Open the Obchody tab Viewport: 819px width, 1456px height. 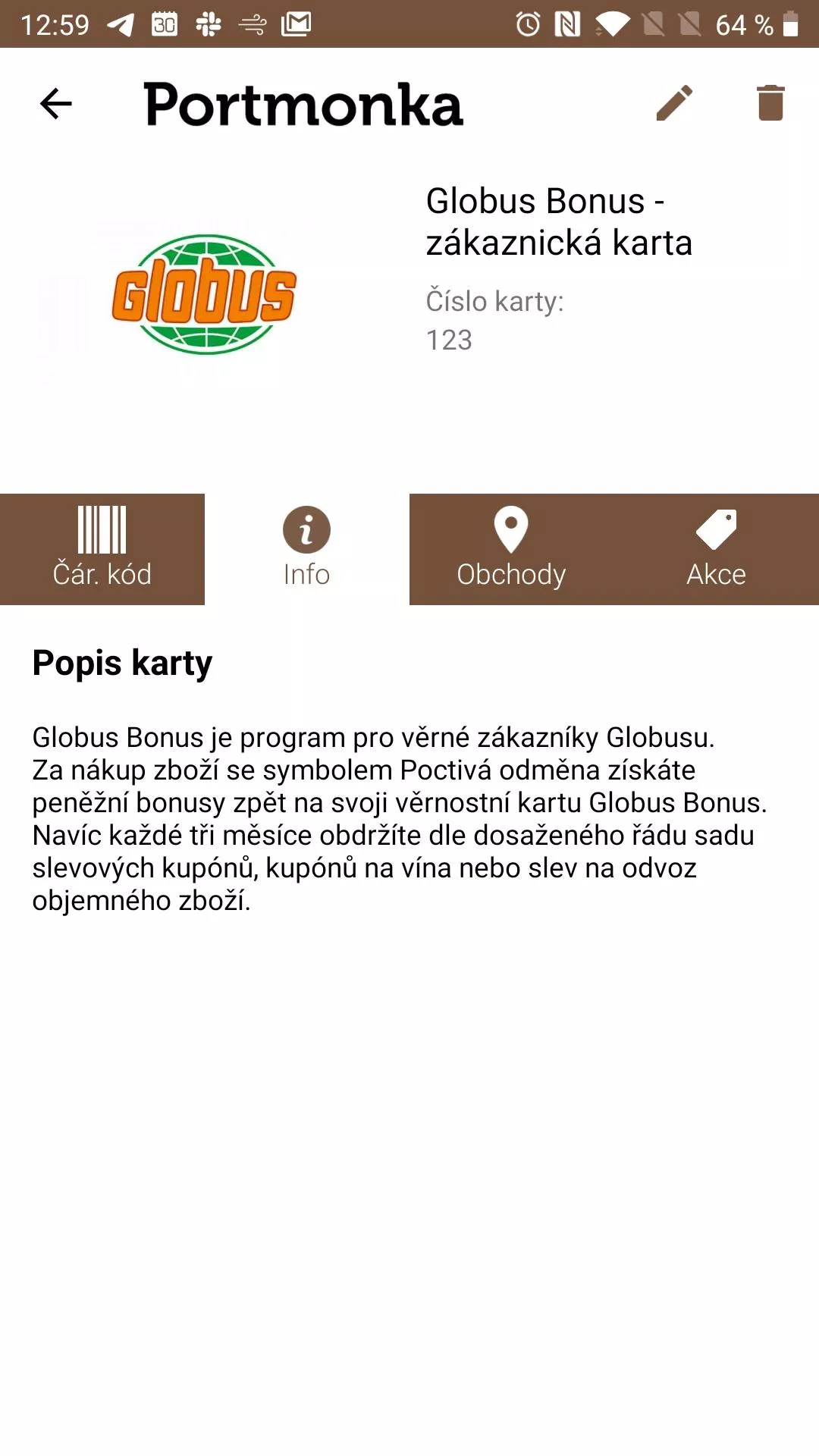tap(512, 549)
